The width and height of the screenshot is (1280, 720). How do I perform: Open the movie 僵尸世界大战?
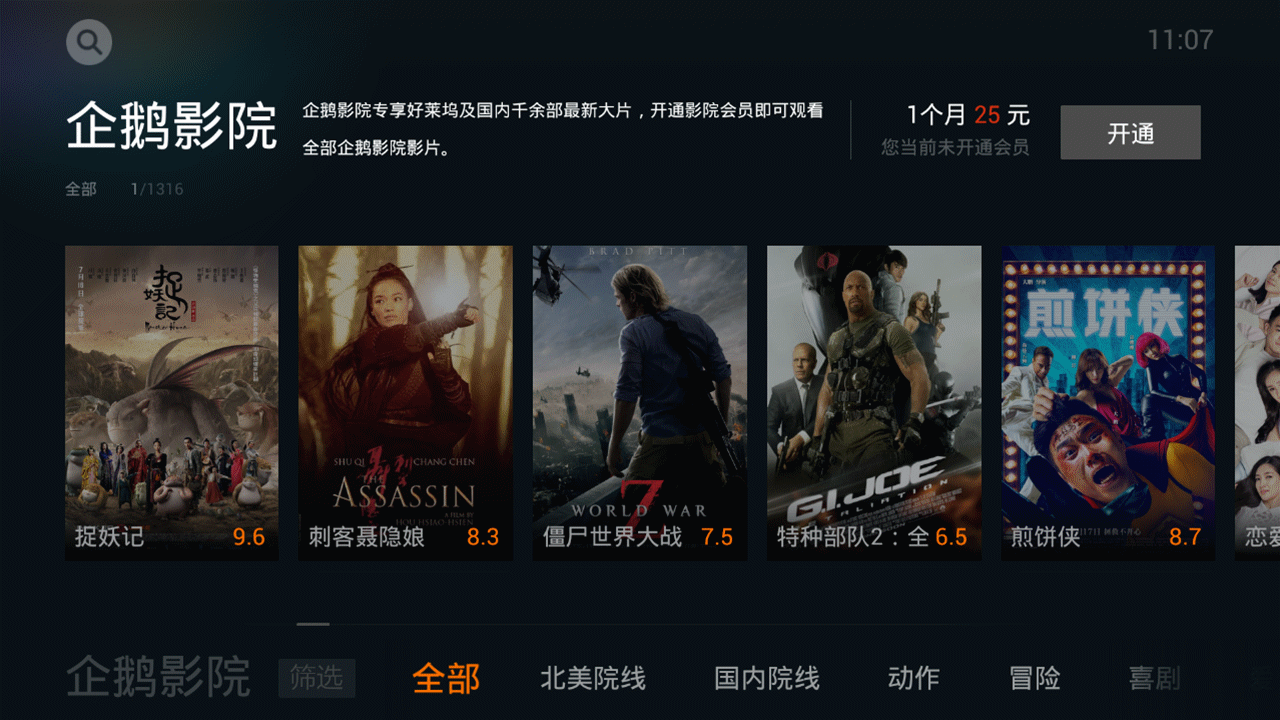pyautogui.click(x=639, y=402)
